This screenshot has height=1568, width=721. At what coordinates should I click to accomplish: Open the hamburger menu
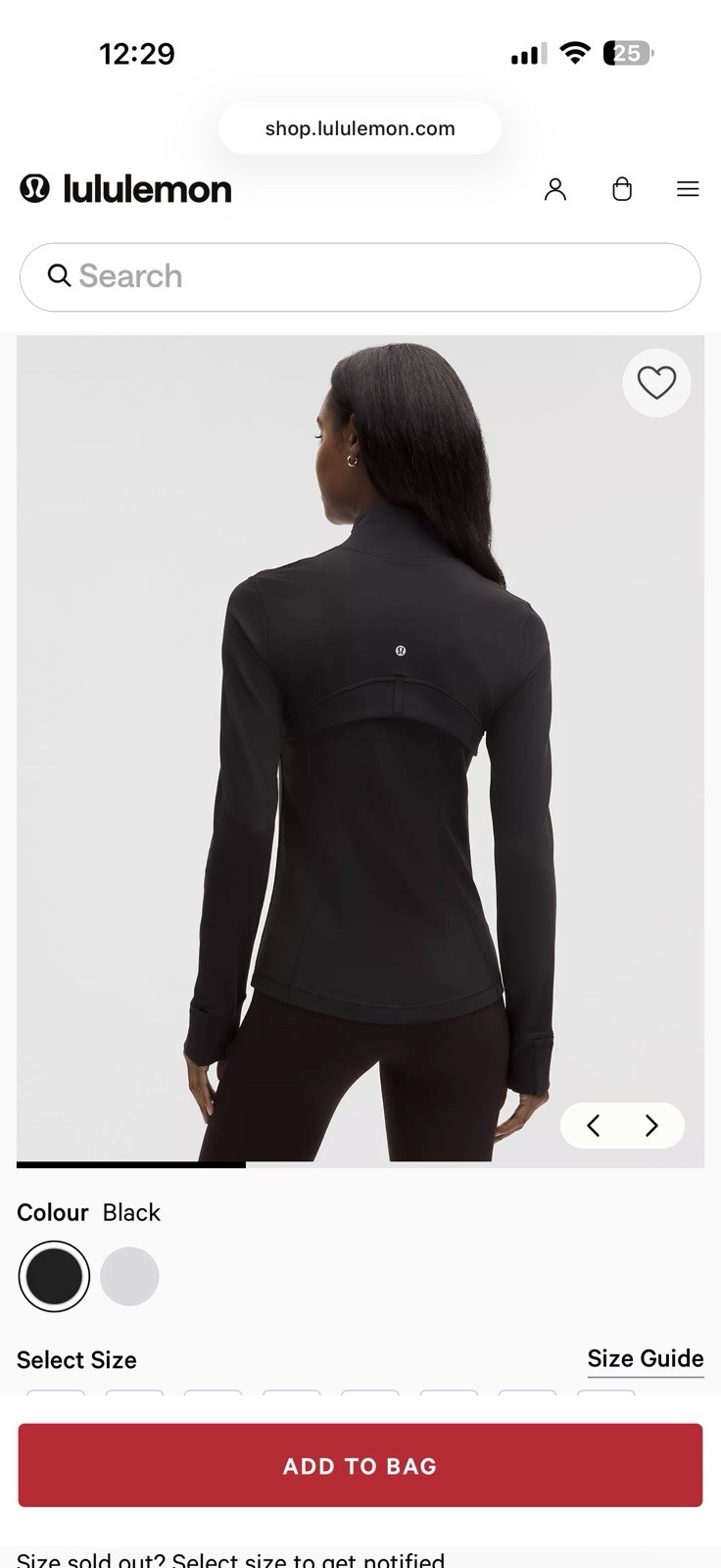[688, 189]
